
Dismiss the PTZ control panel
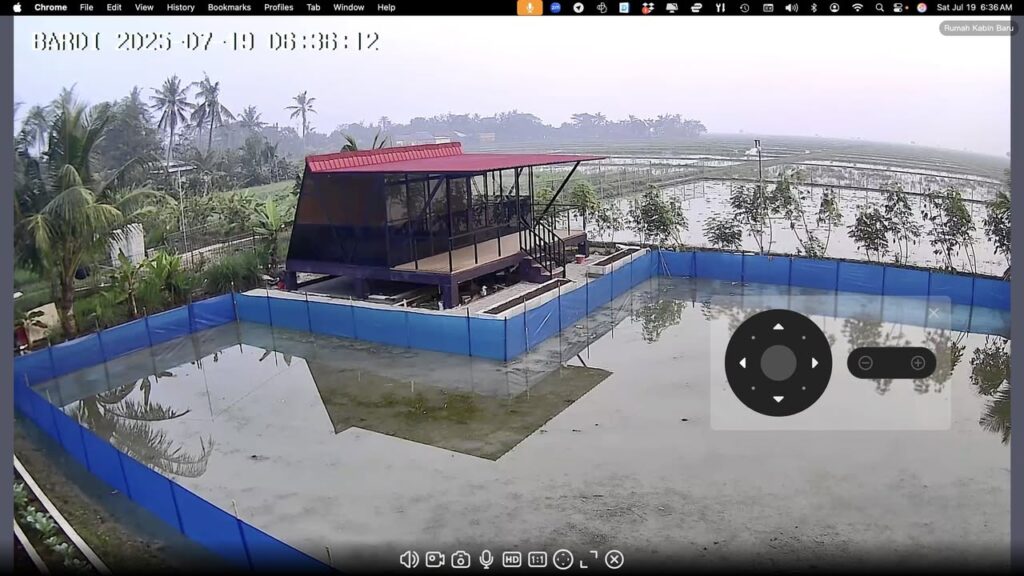click(x=934, y=313)
